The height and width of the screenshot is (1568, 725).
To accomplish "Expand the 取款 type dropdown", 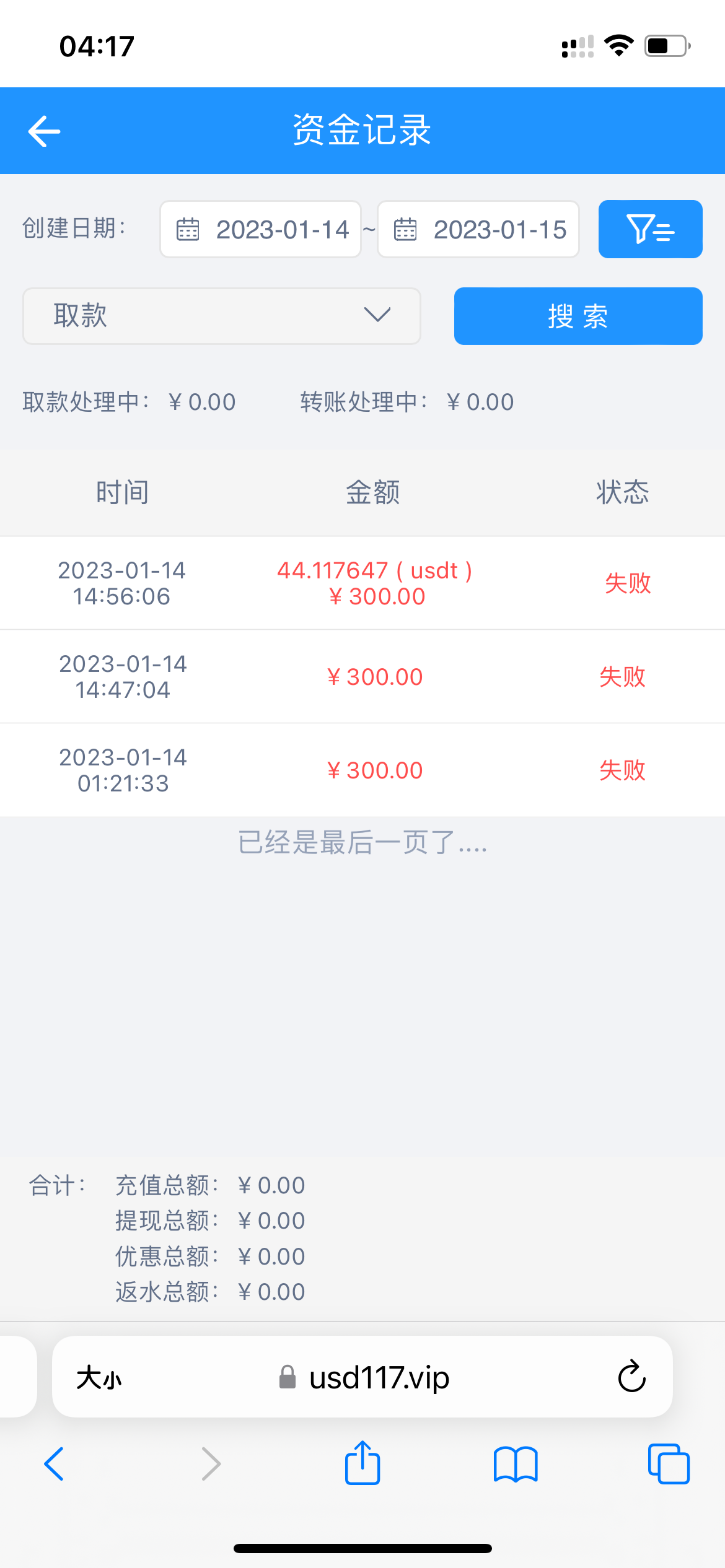I will click(x=222, y=316).
